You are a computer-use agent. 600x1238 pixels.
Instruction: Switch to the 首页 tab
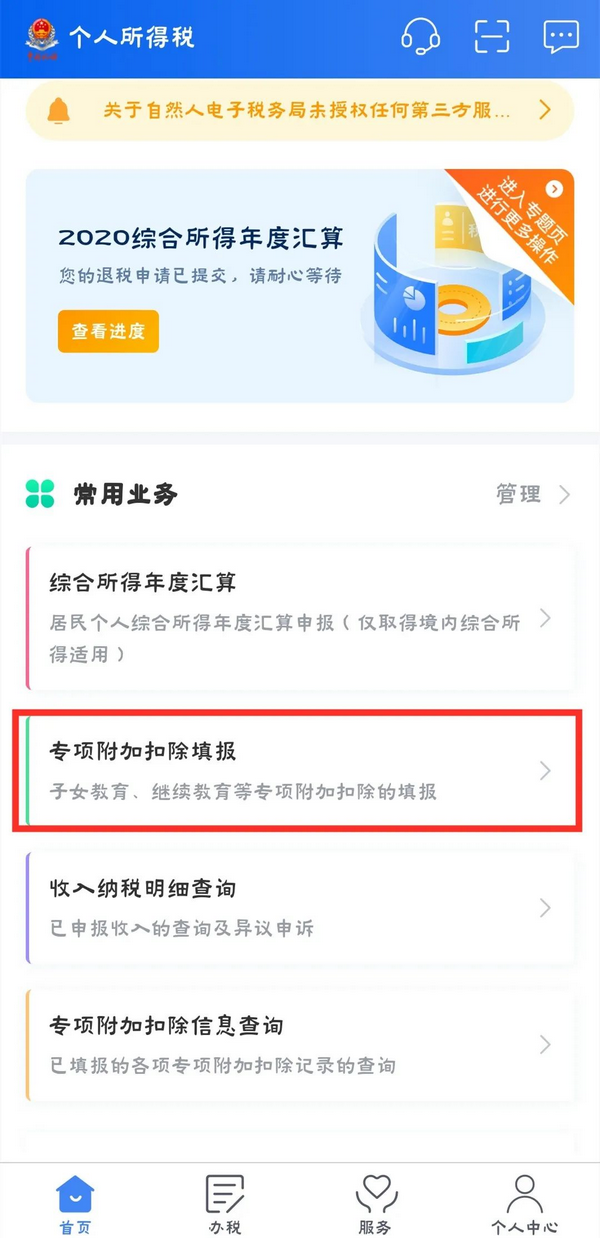[75, 1203]
